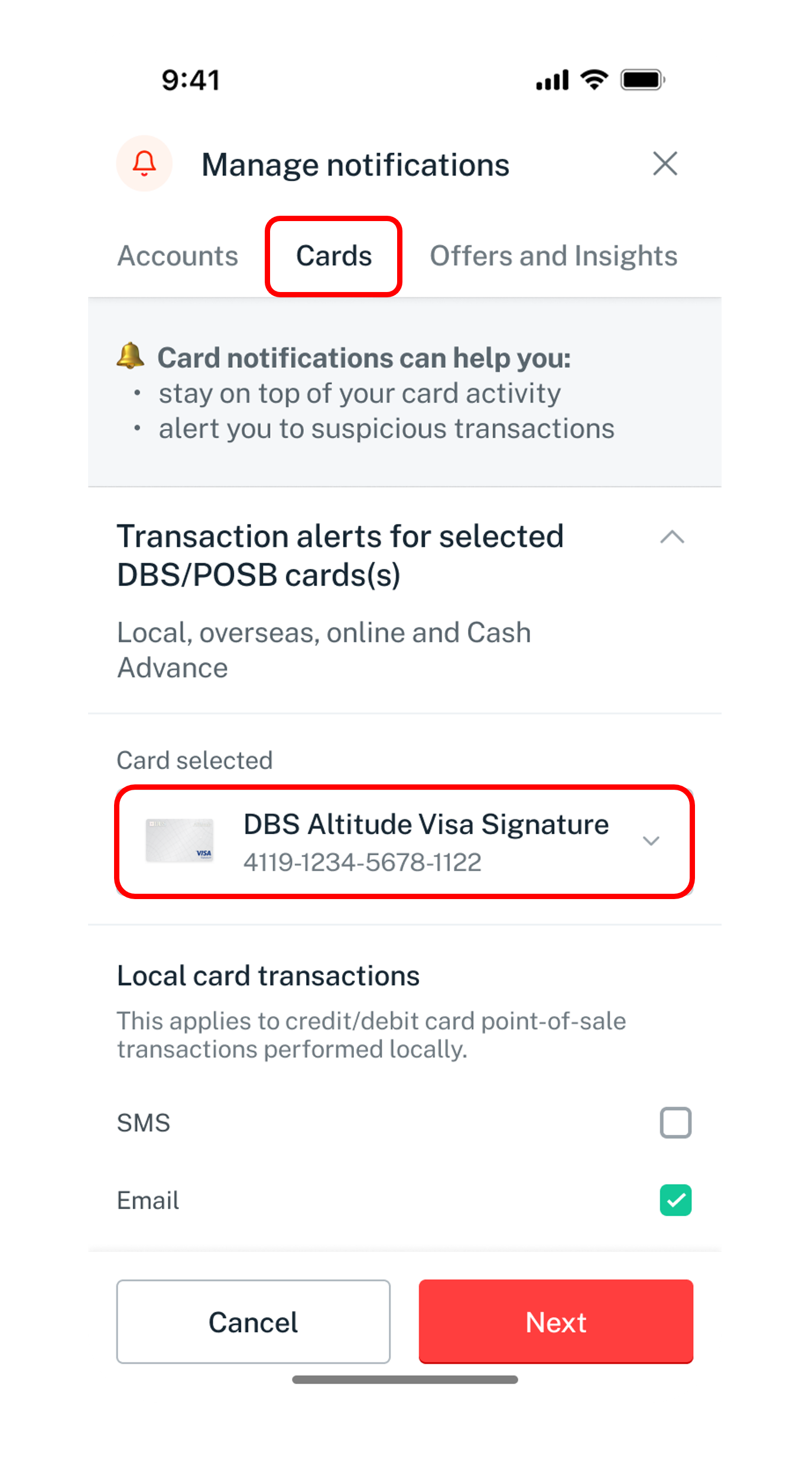Select the Cards tab

[334, 256]
